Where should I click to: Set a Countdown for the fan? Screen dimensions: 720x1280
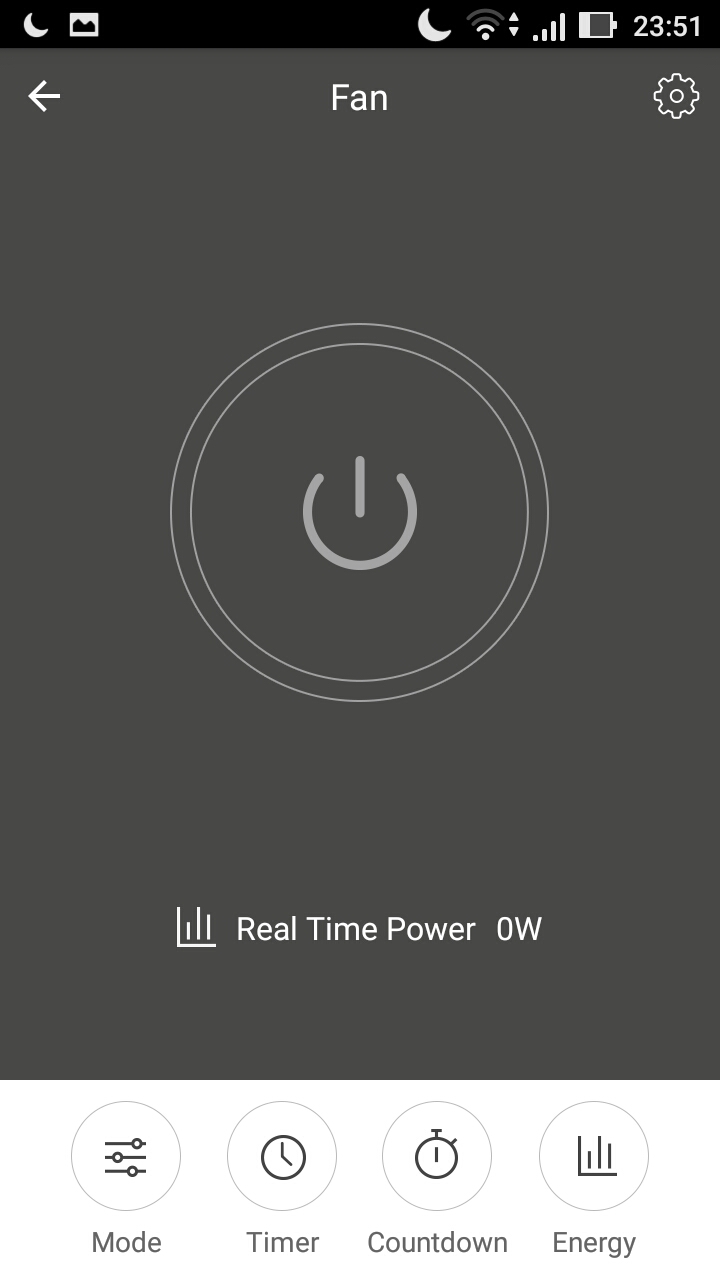pyautogui.click(x=437, y=1156)
